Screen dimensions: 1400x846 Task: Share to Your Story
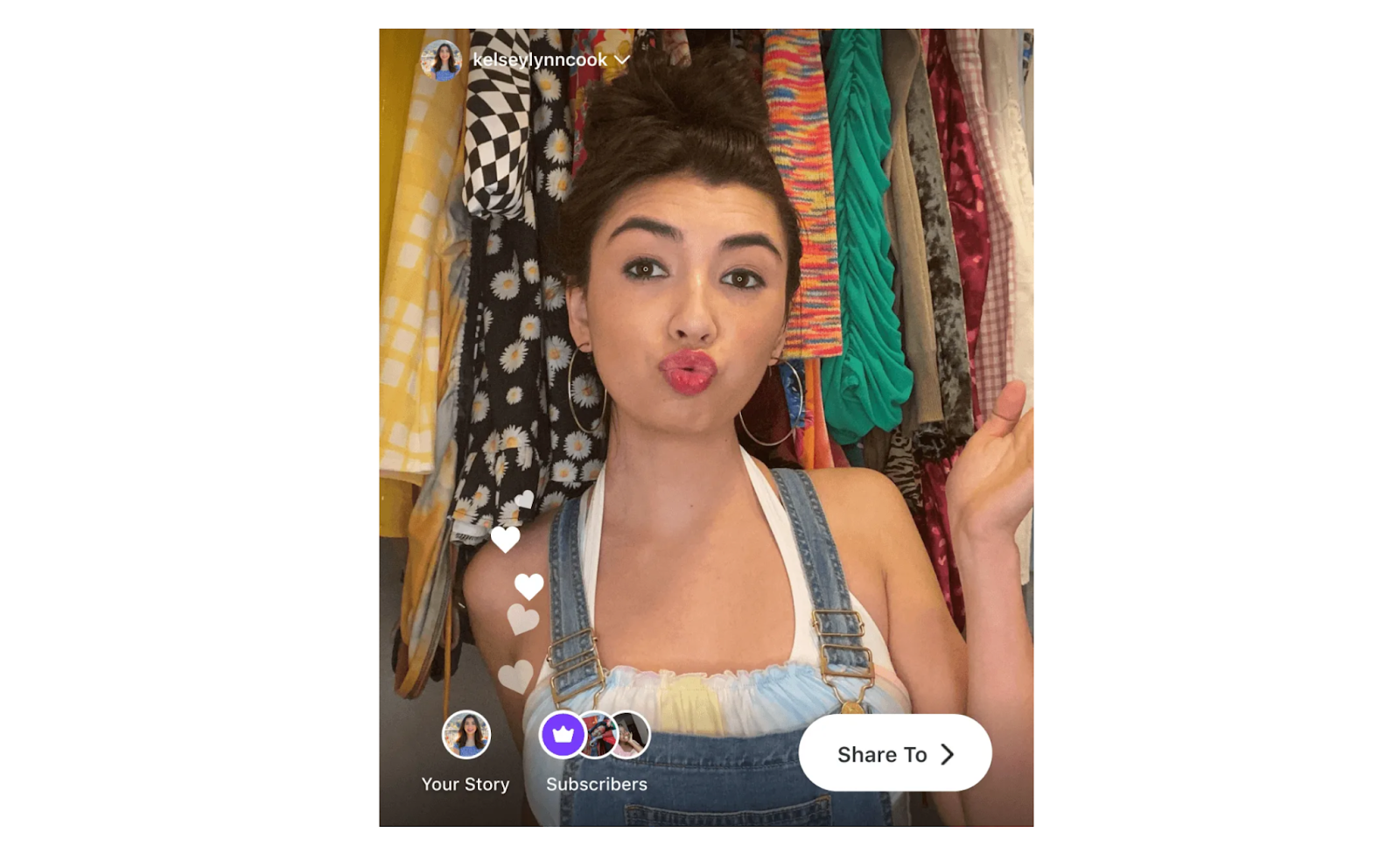(x=465, y=735)
